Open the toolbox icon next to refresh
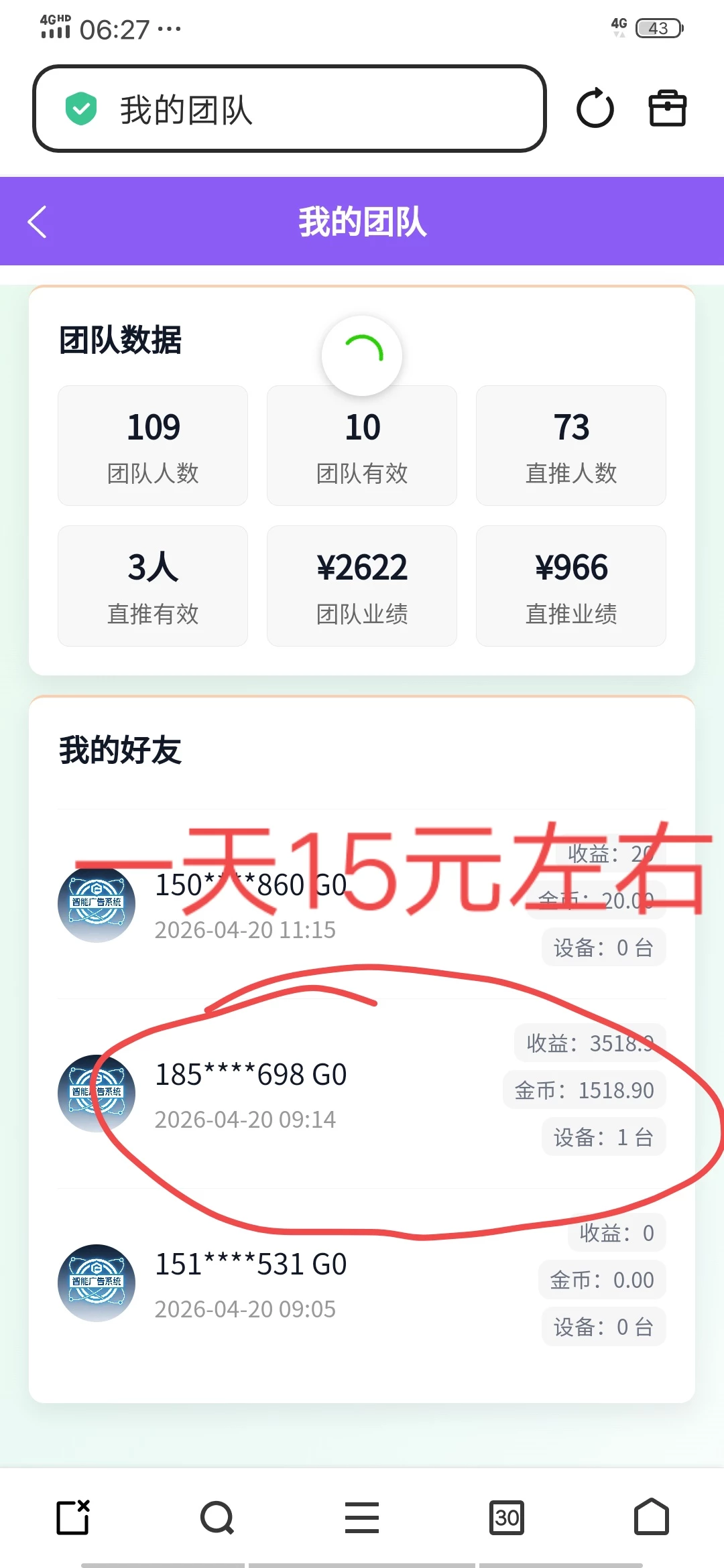The image size is (724, 1568). coord(666,109)
